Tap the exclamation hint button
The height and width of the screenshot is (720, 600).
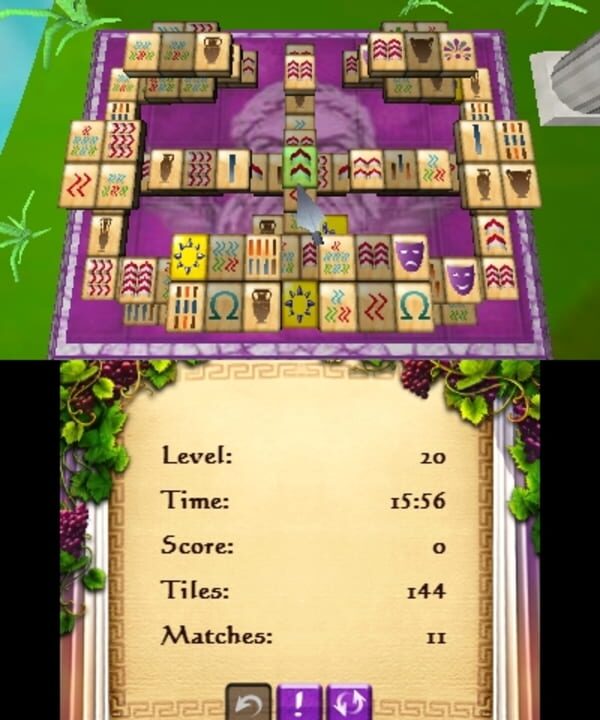coord(299,703)
